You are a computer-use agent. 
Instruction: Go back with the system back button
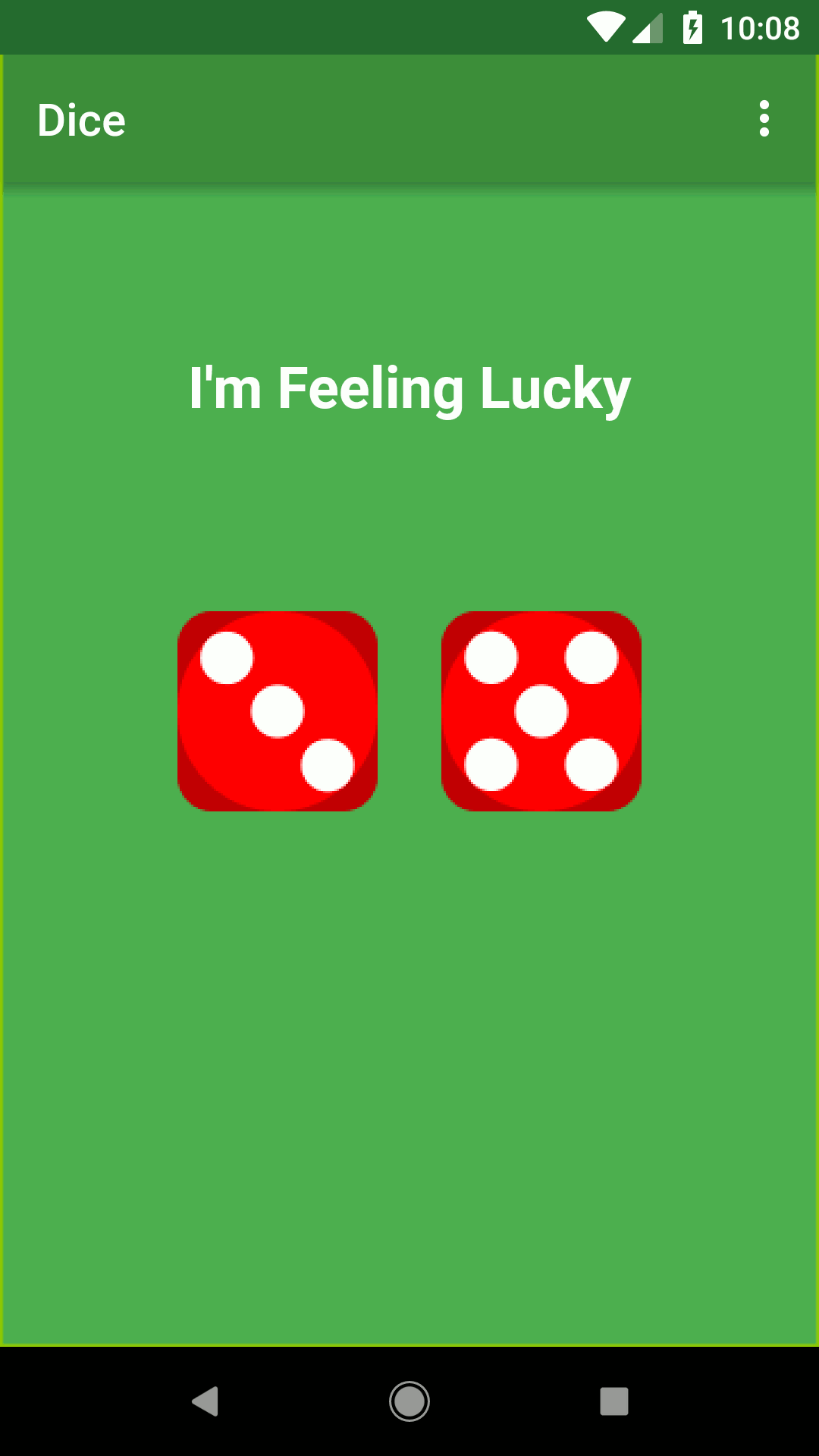[x=205, y=1401]
